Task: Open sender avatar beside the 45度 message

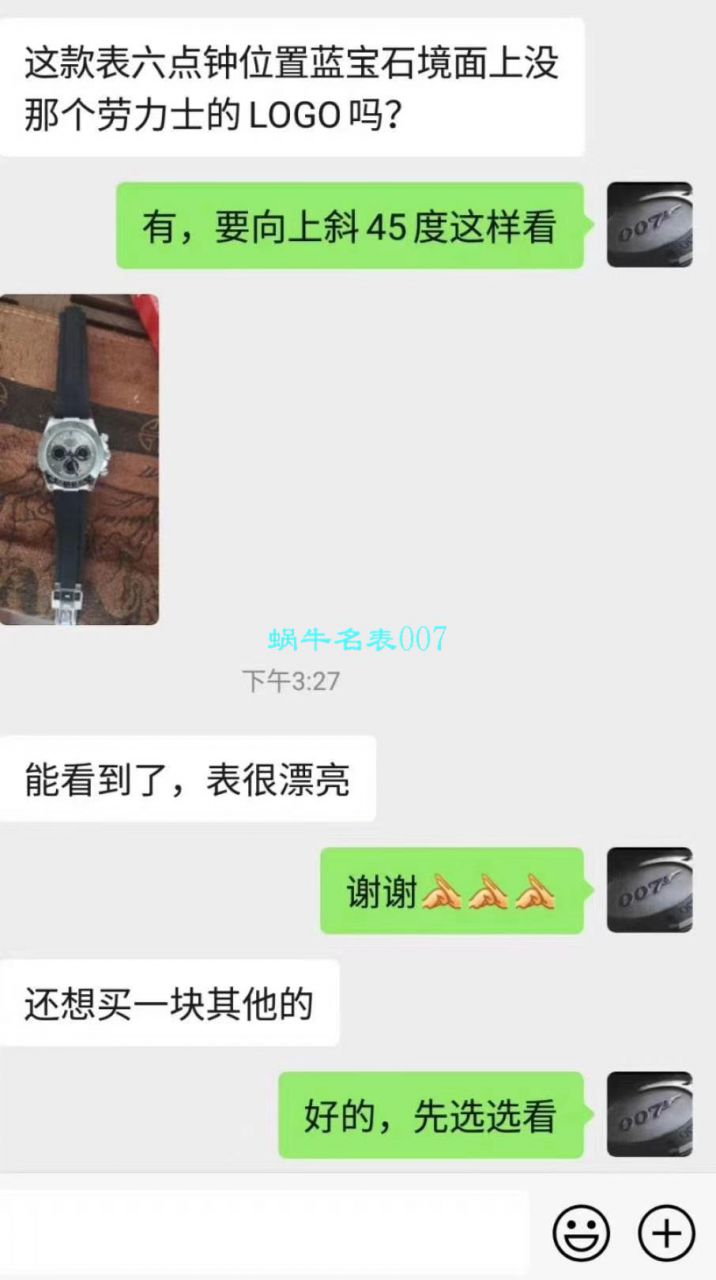Action: click(649, 225)
